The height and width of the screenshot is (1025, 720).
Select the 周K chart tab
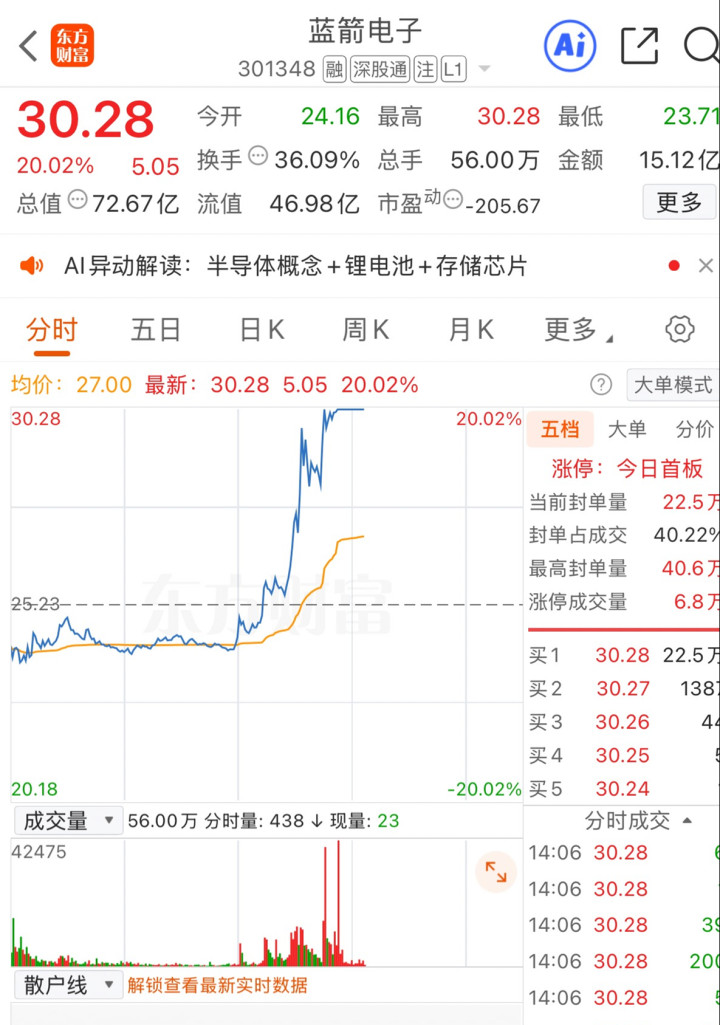click(x=366, y=330)
